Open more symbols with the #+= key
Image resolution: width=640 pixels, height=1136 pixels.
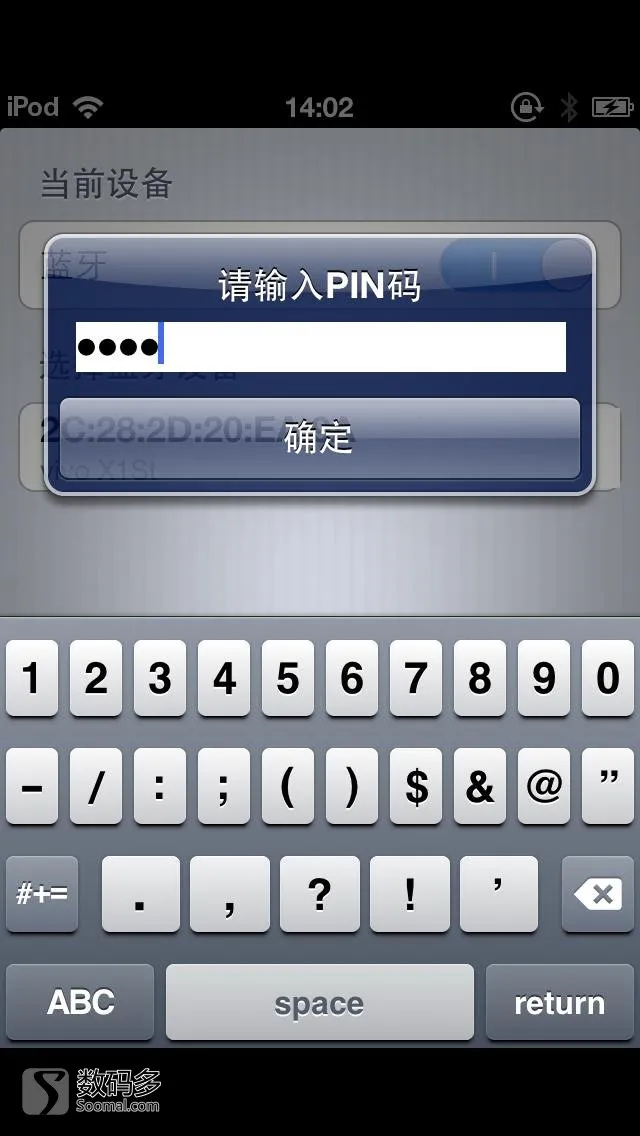click(x=42, y=894)
